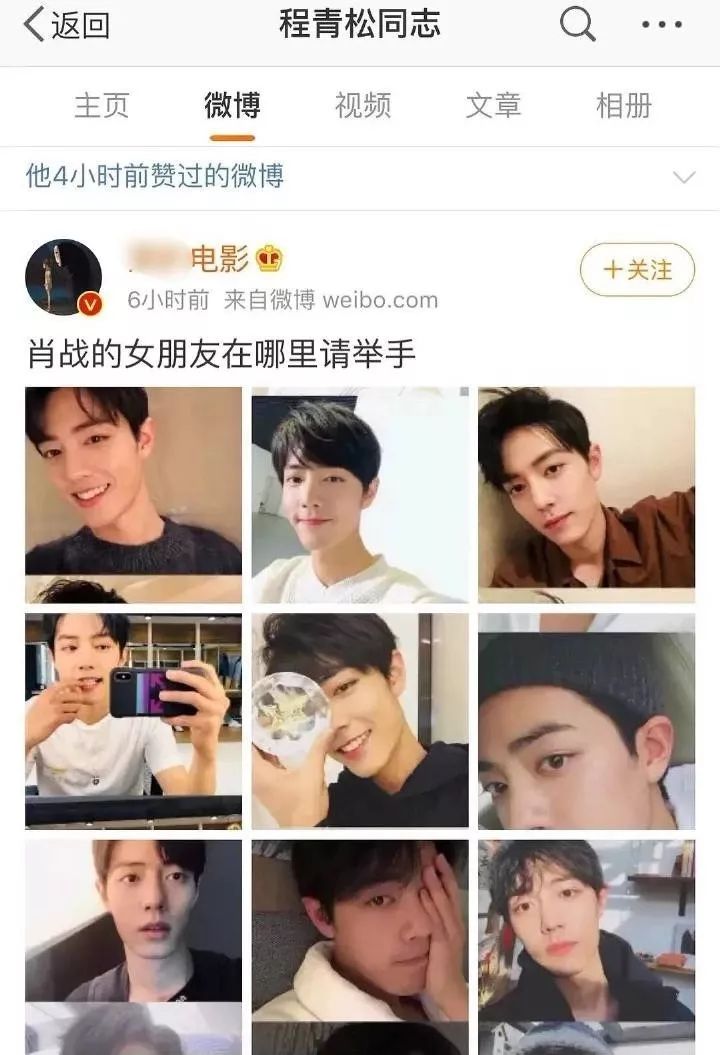Screen dimensions: 720x1055
Task: Open the poster's profile avatar
Action: [63, 277]
